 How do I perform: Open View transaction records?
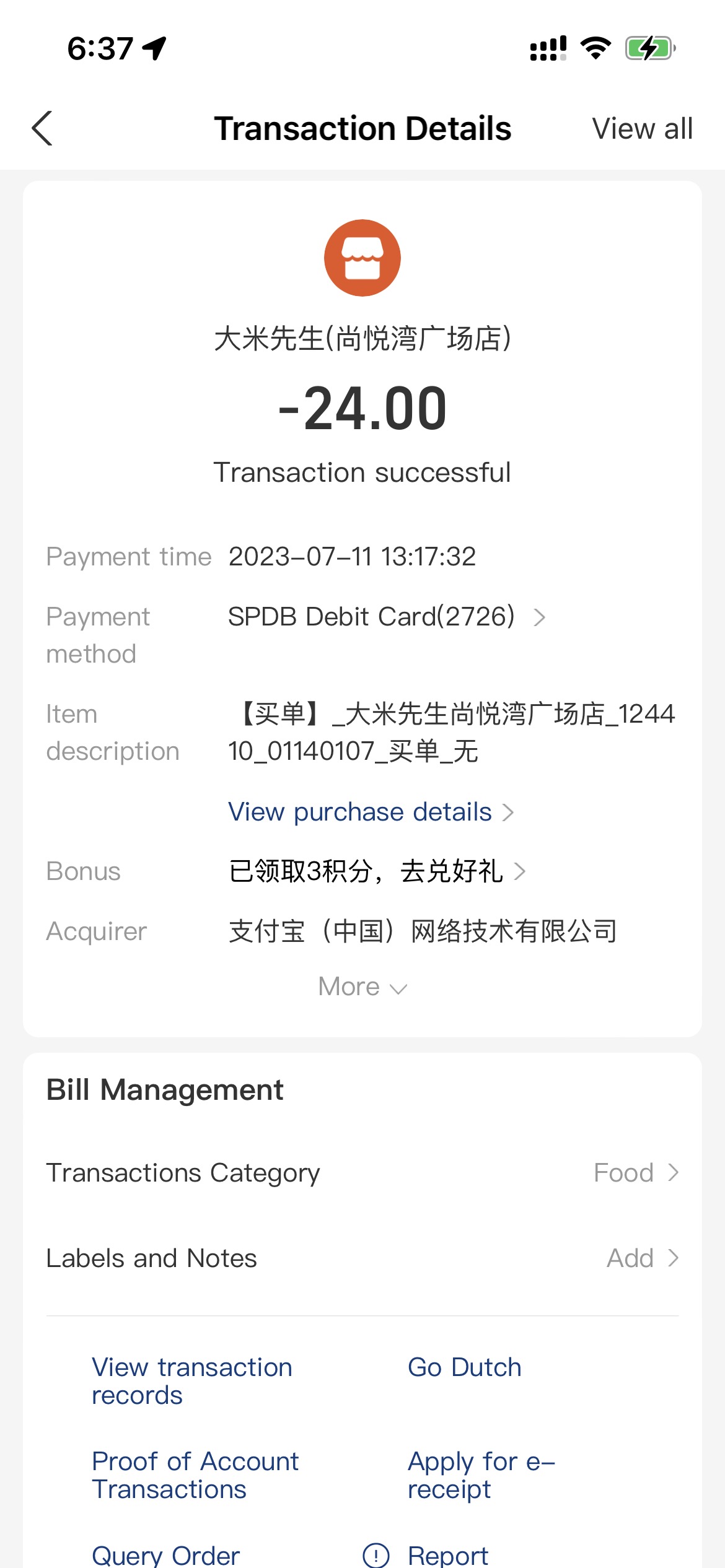point(192,1381)
